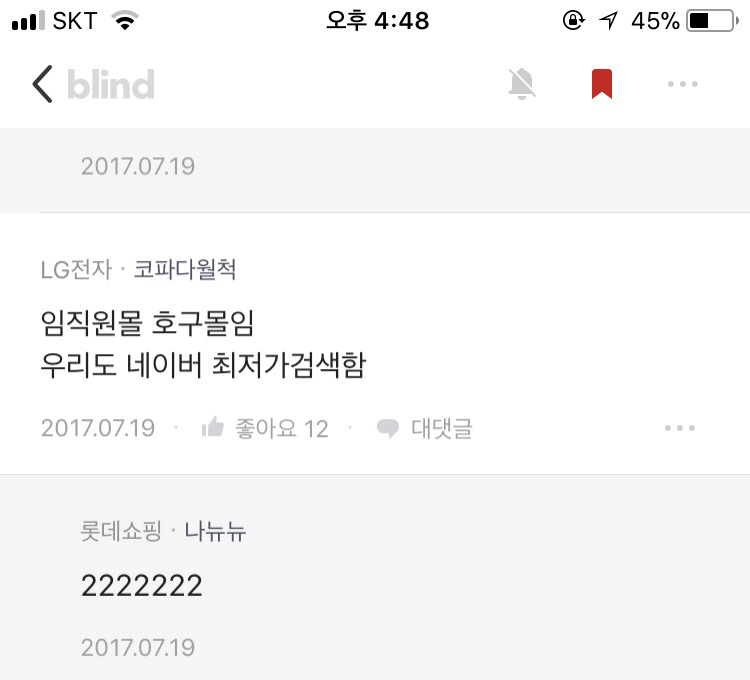Open the top bar overflow menu
The width and height of the screenshot is (750, 680).
(x=682, y=84)
